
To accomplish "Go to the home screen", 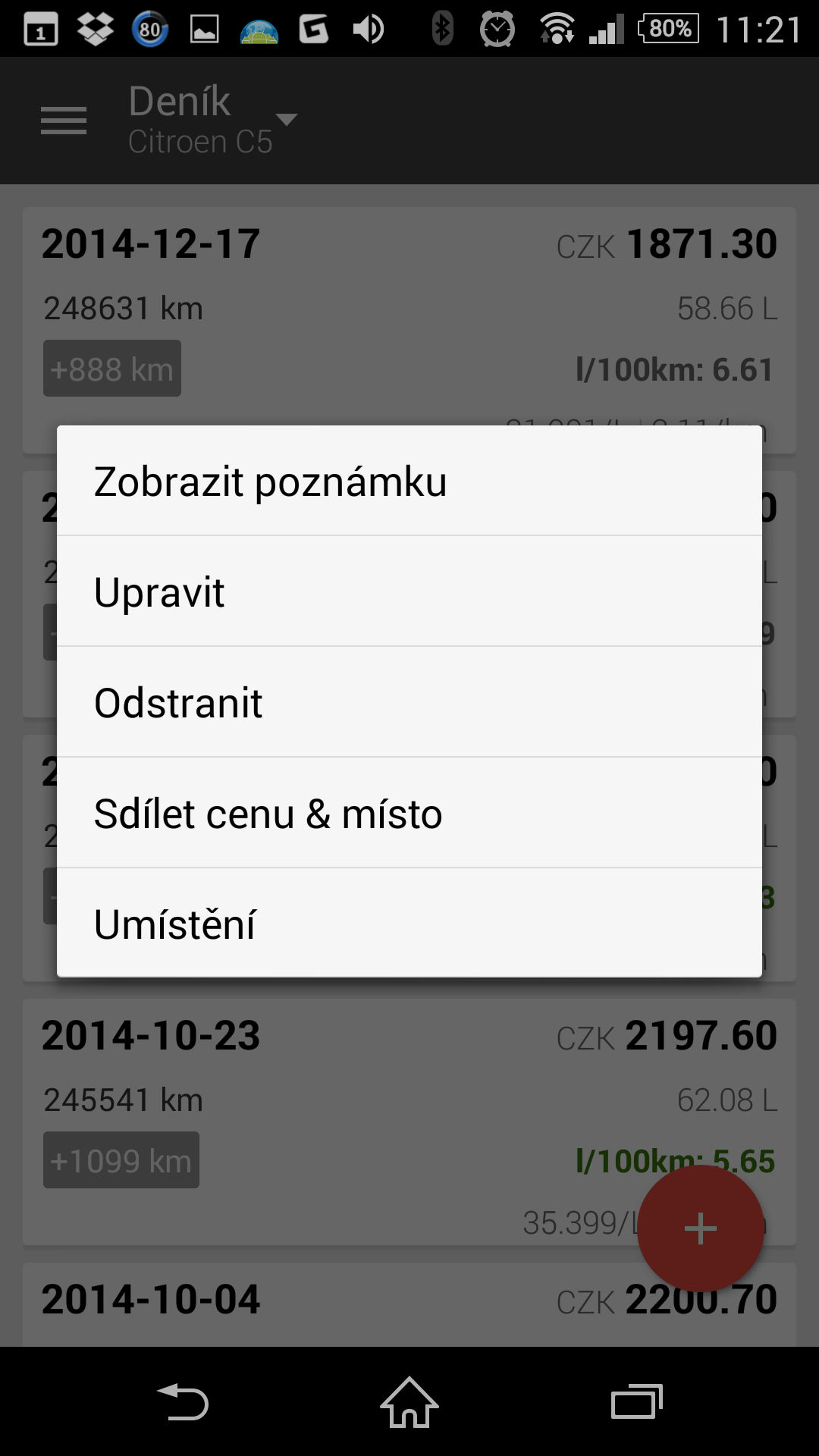I will coord(409,1401).
